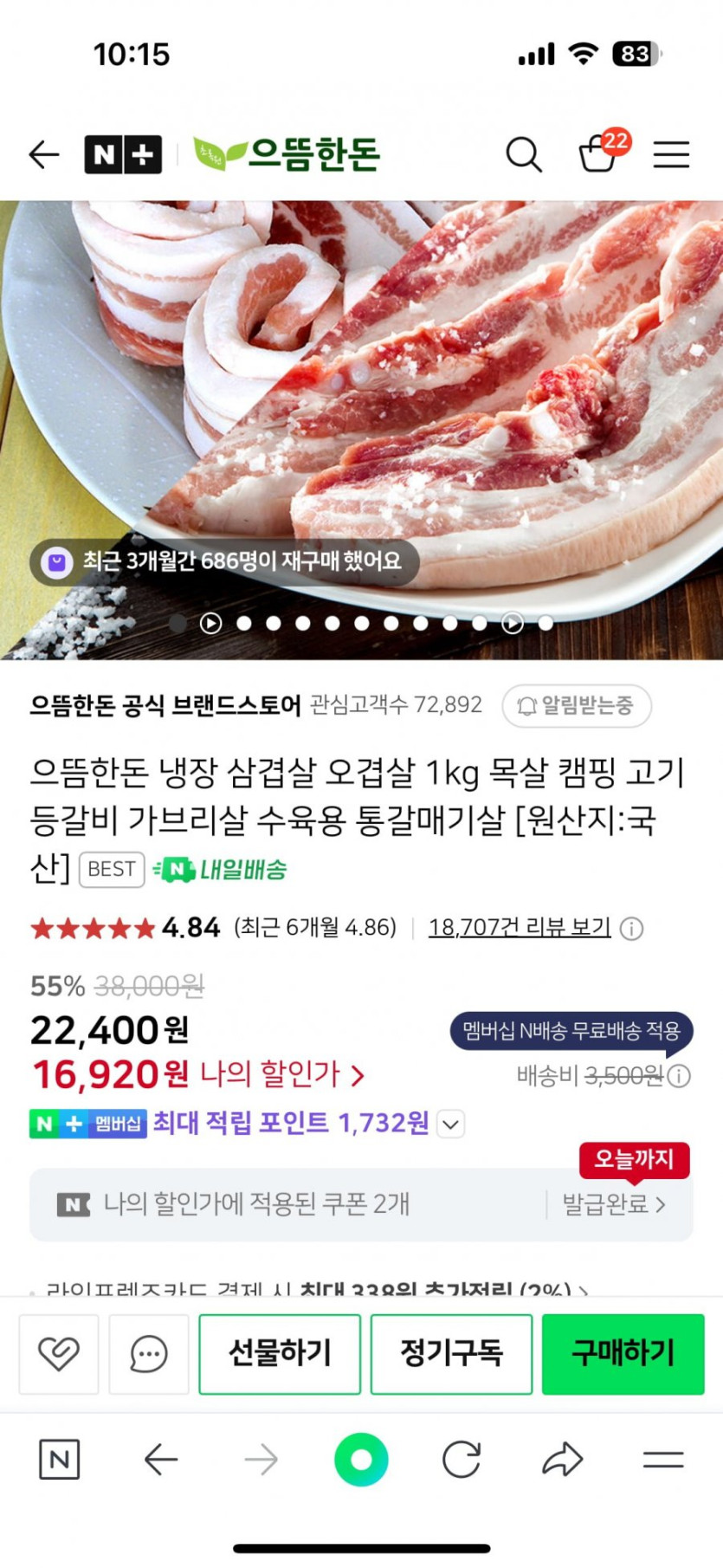Add product to wishlist with heart icon
The width and height of the screenshot is (723, 1568).
click(59, 1353)
